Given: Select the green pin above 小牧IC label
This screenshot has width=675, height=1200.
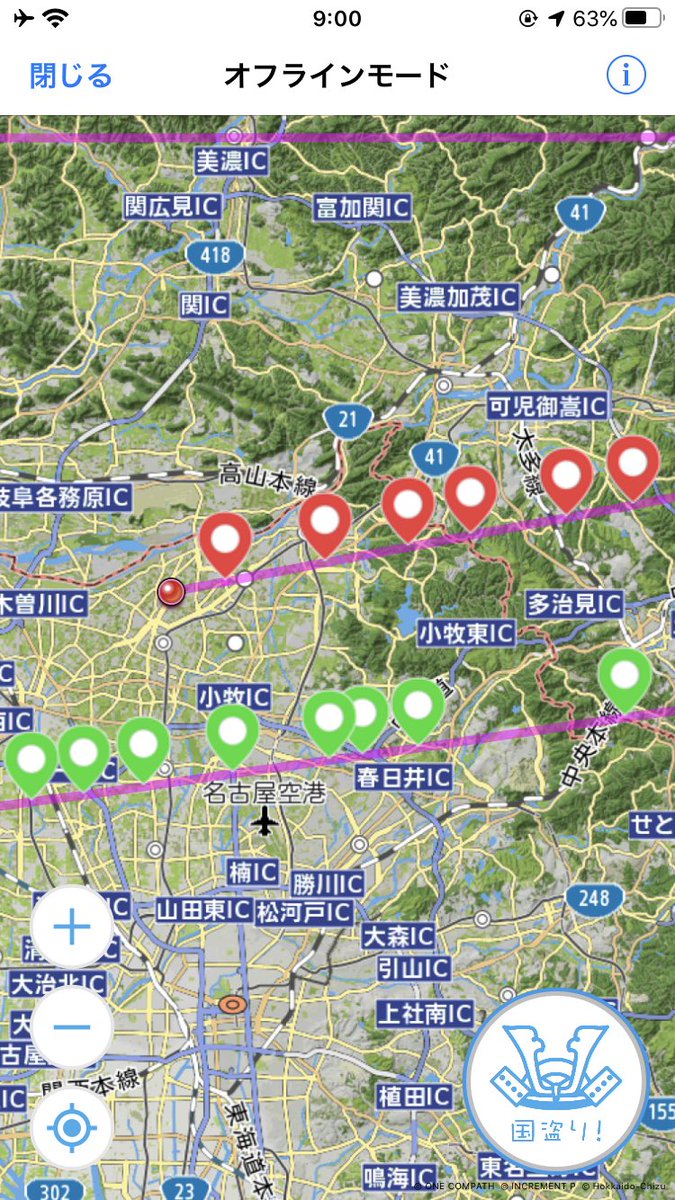Looking at the screenshot, I should point(233,737).
